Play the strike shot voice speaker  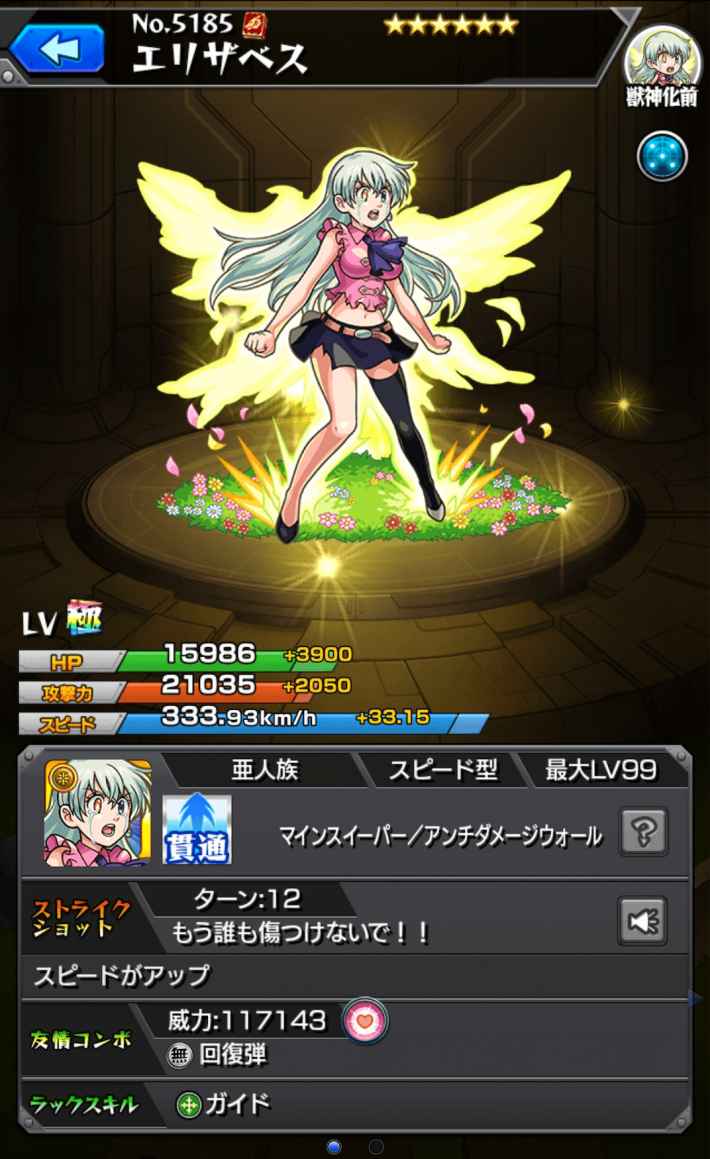643,920
